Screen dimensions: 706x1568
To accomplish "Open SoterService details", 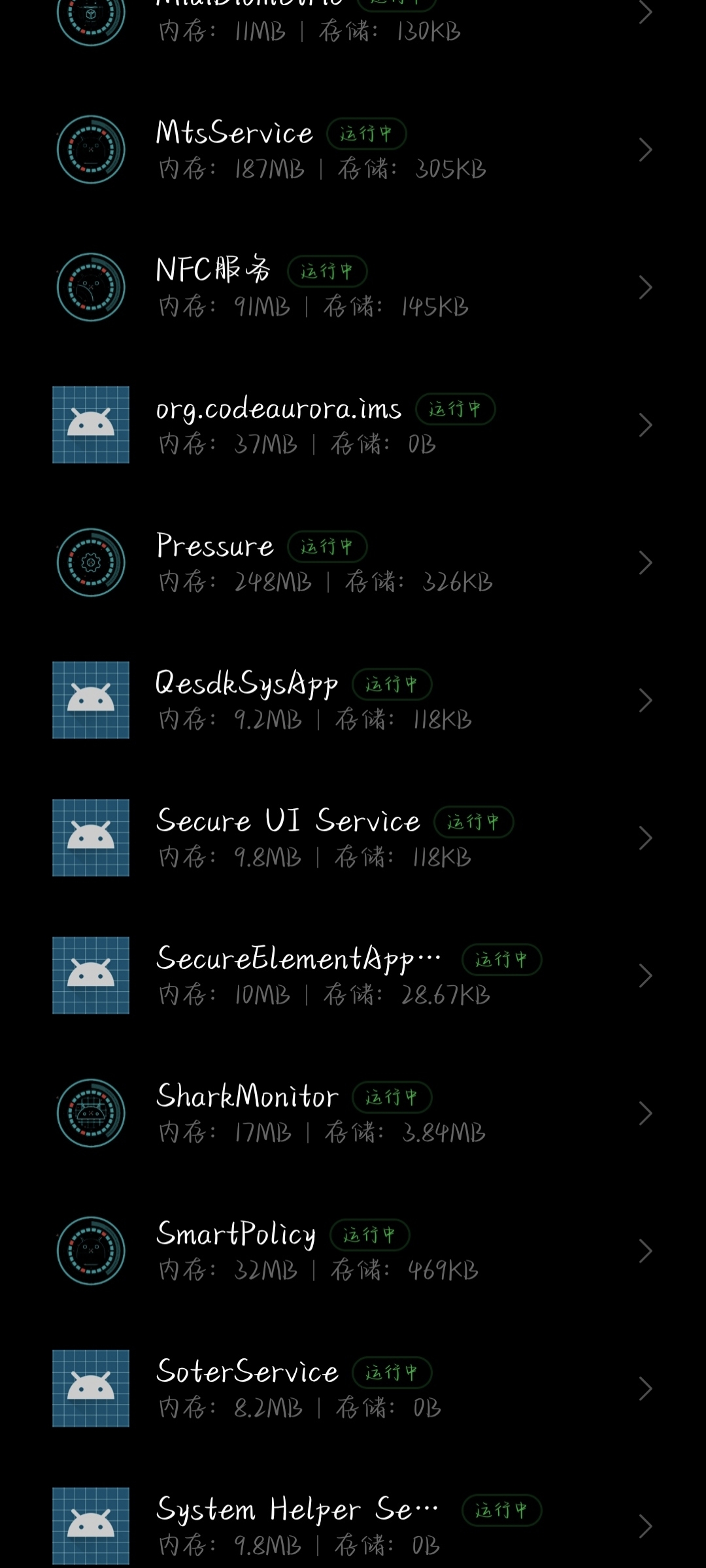I will coord(353,1388).
